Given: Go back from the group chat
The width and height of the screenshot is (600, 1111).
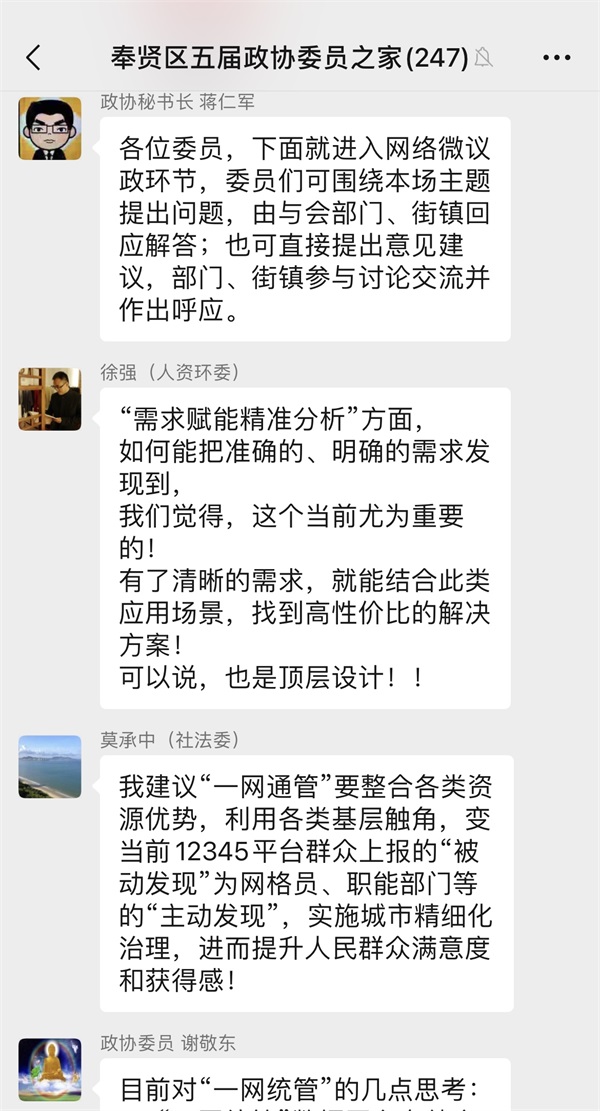Looking at the screenshot, I should tap(33, 58).
